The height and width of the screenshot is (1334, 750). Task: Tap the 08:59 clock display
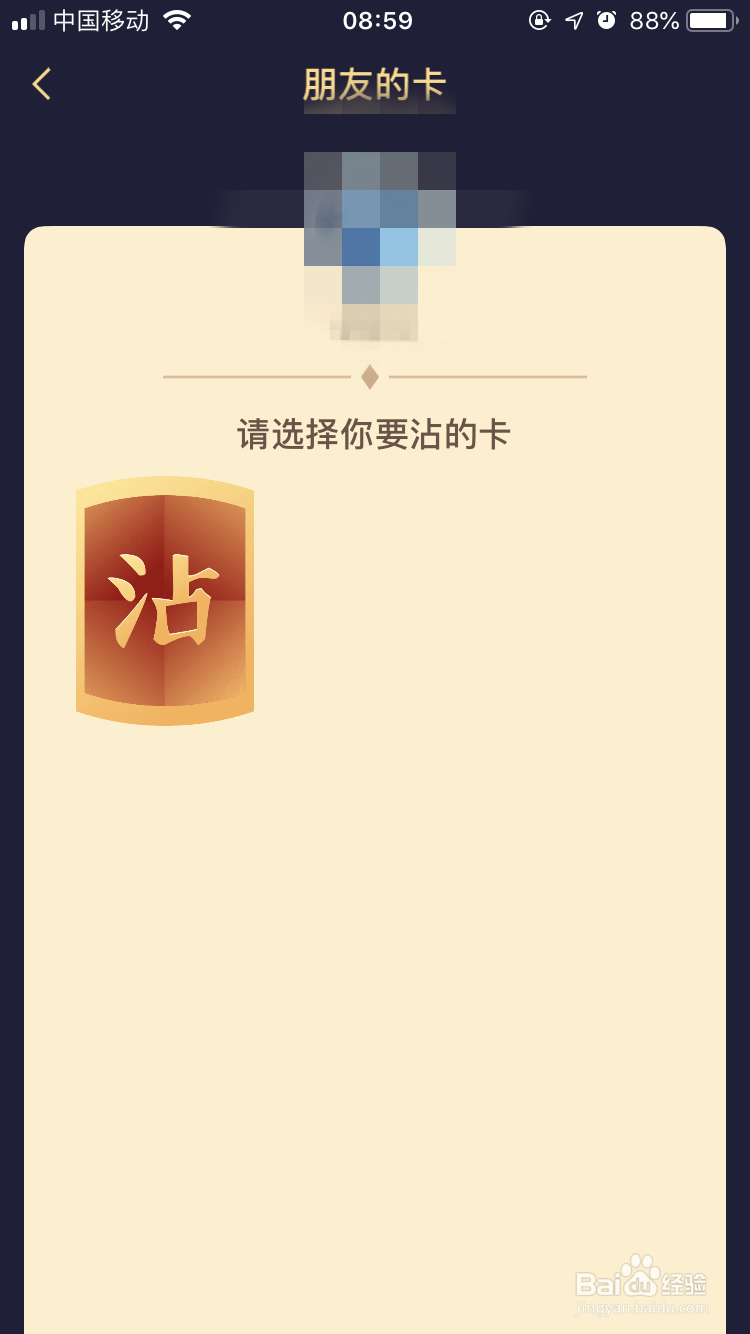coord(378,20)
